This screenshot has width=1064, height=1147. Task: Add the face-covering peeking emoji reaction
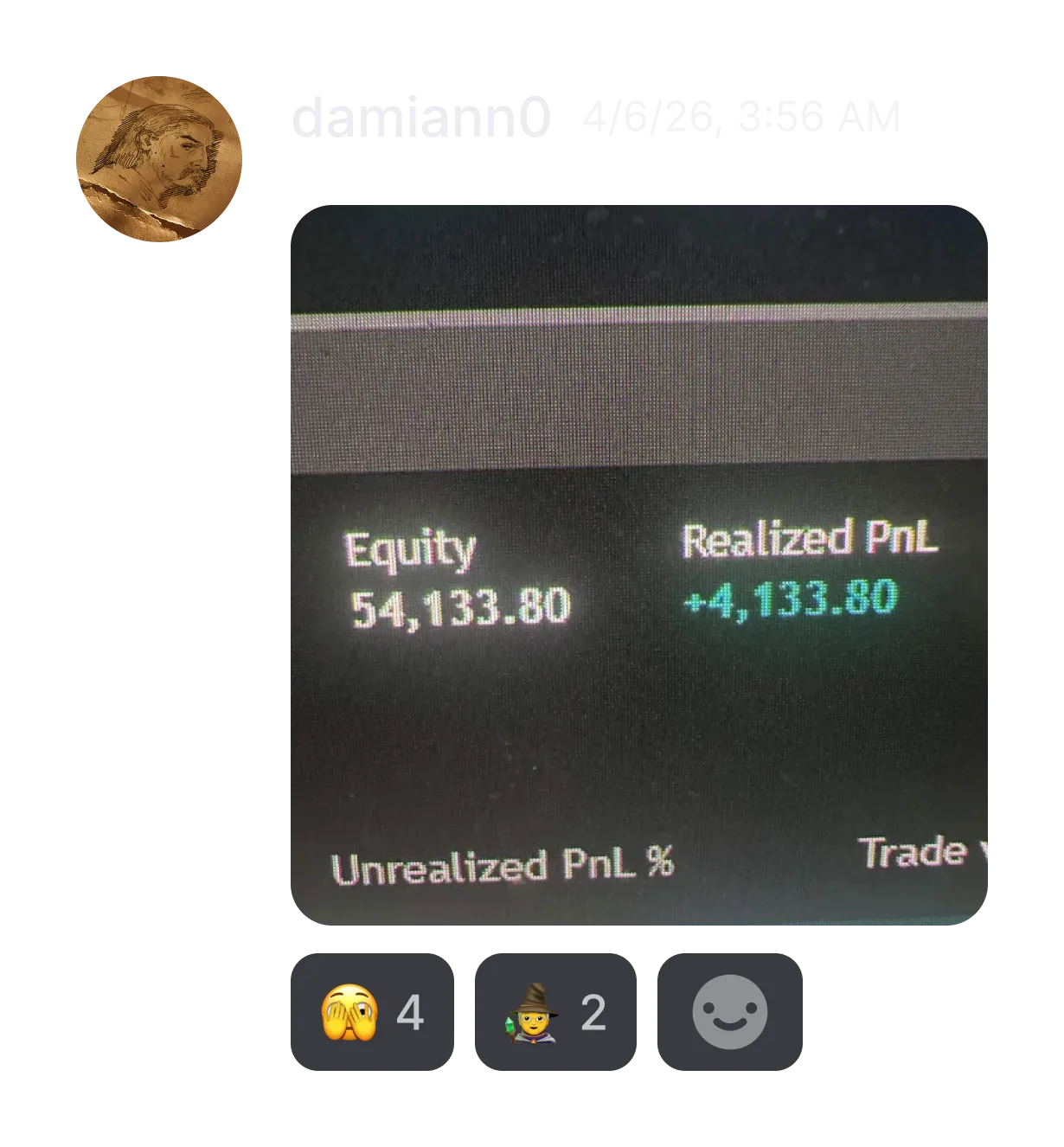click(x=372, y=1012)
